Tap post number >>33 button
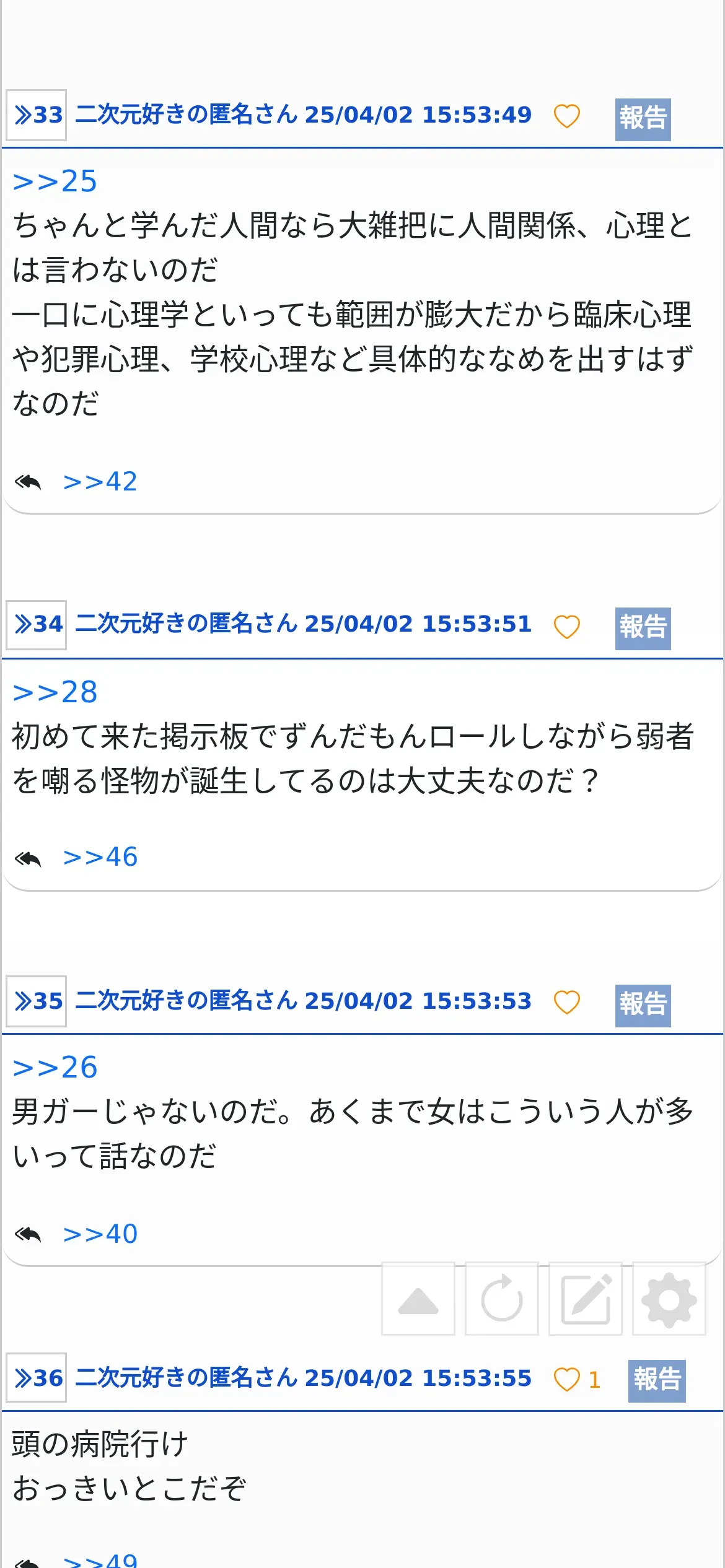This screenshot has width=725, height=1568. click(37, 115)
